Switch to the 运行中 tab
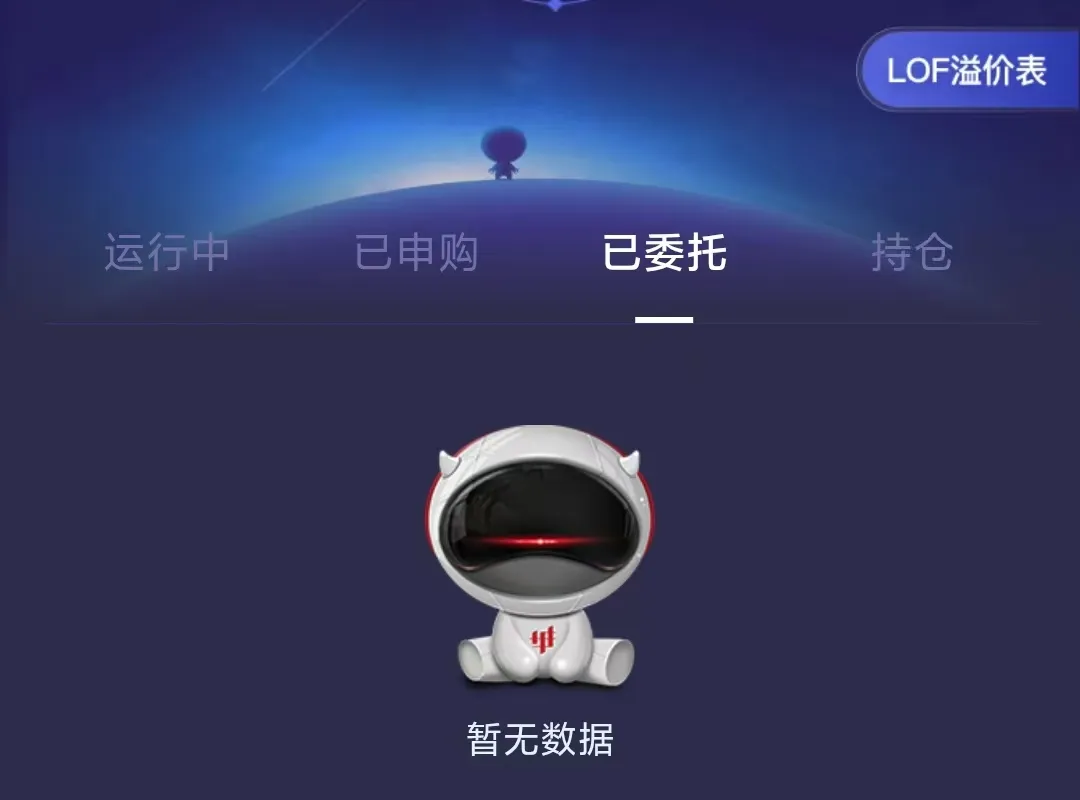The height and width of the screenshot is (800, 1080). pyautogui.click(x=167, y=254)
